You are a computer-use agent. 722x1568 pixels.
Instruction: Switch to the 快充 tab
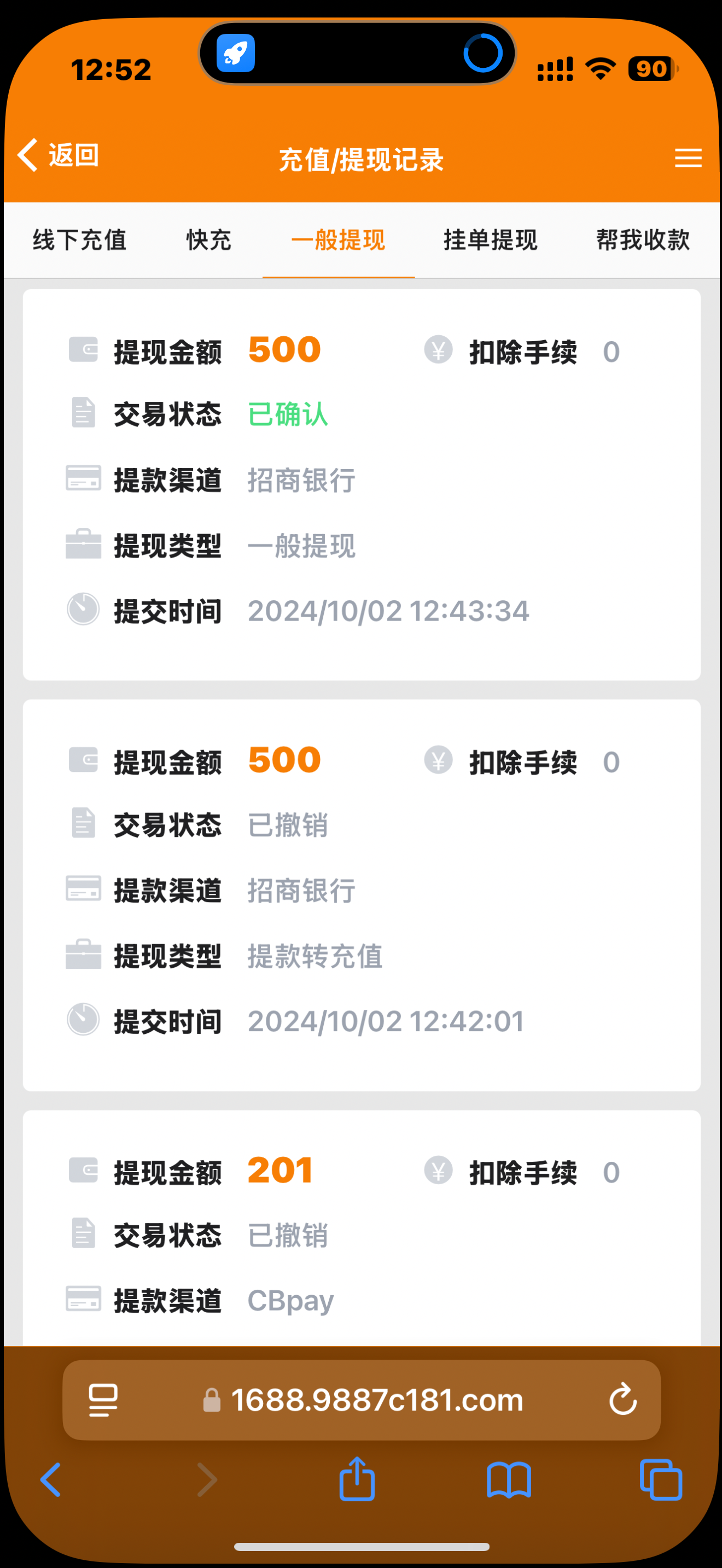pos(209,240)
